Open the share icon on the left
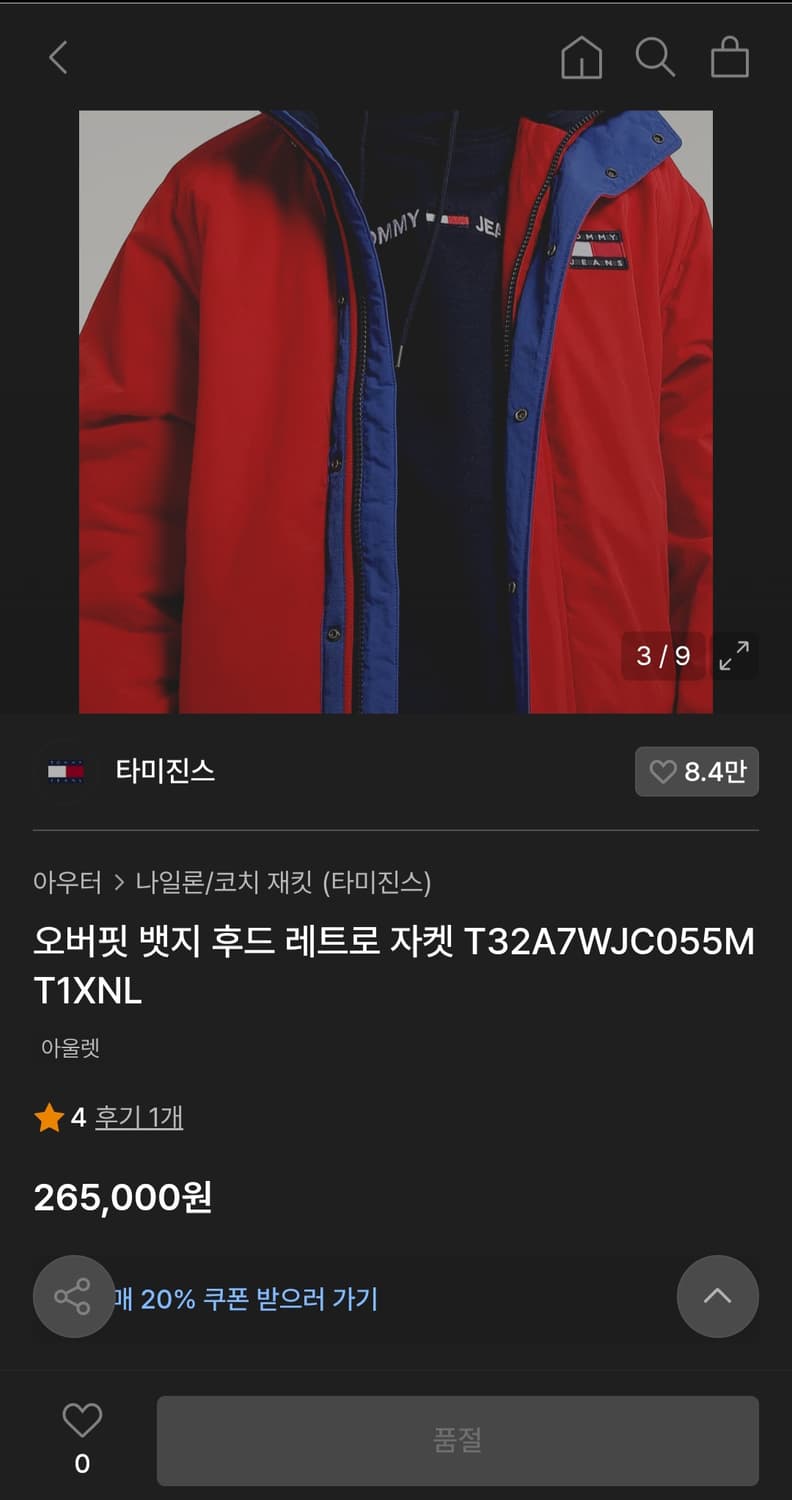792x1500 pixels. point(74,1296)
